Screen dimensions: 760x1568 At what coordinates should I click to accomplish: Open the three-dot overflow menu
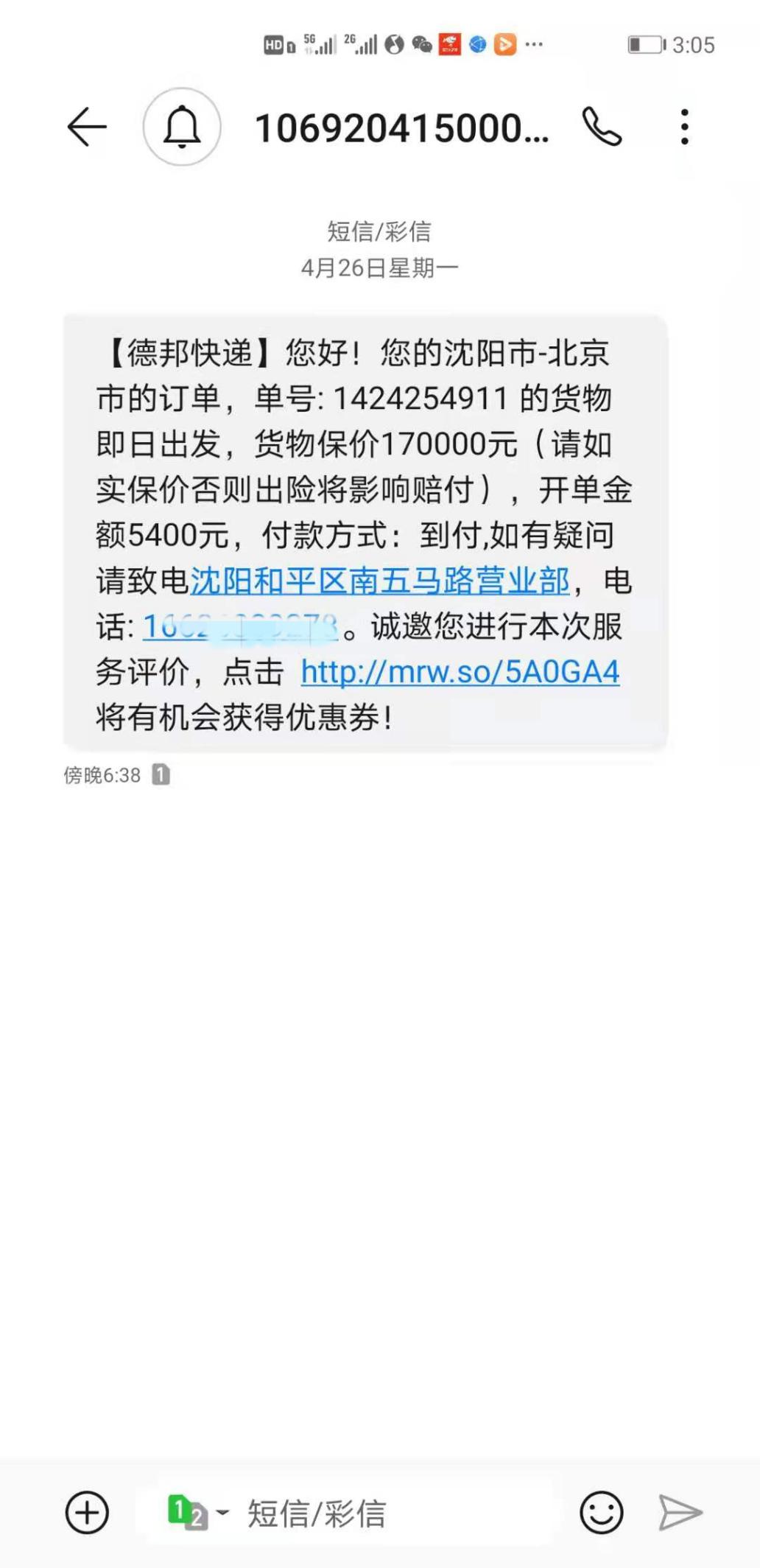(685, 127)
